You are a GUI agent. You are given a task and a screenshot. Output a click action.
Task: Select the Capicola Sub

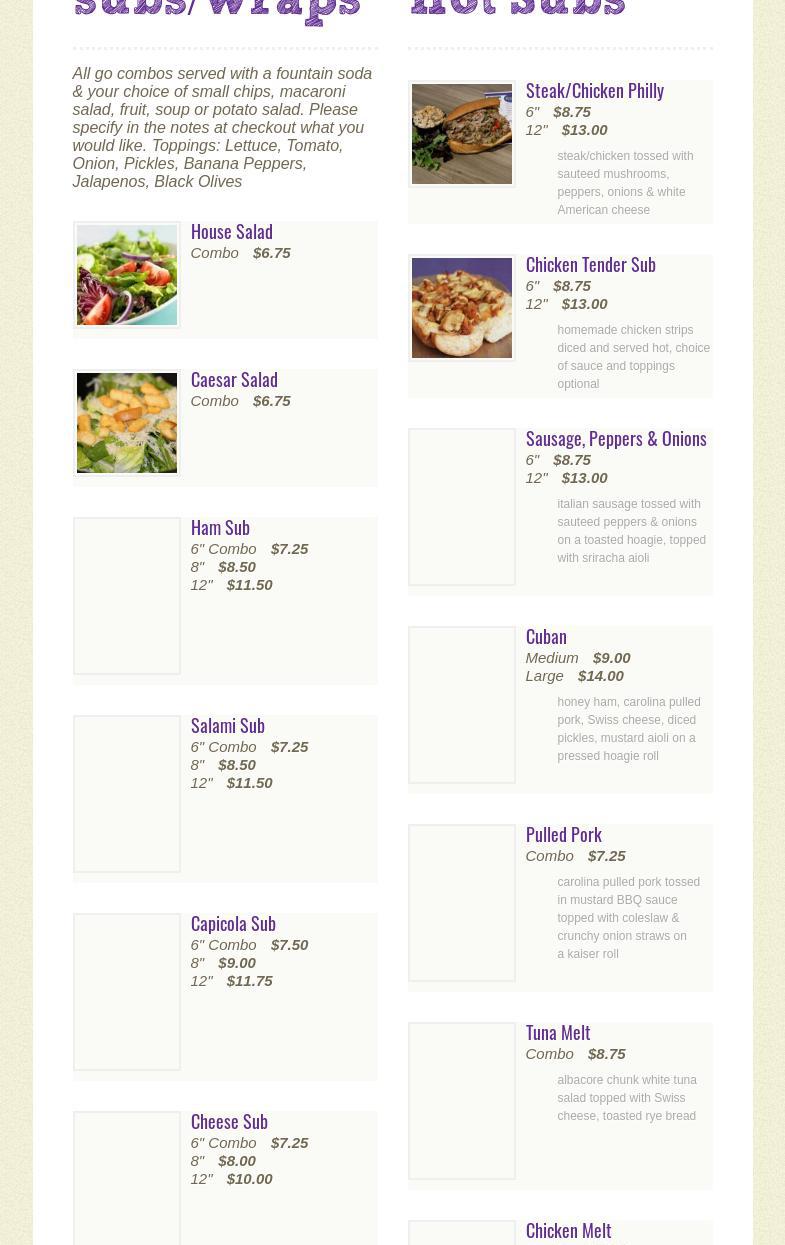(x=233, y=924)
